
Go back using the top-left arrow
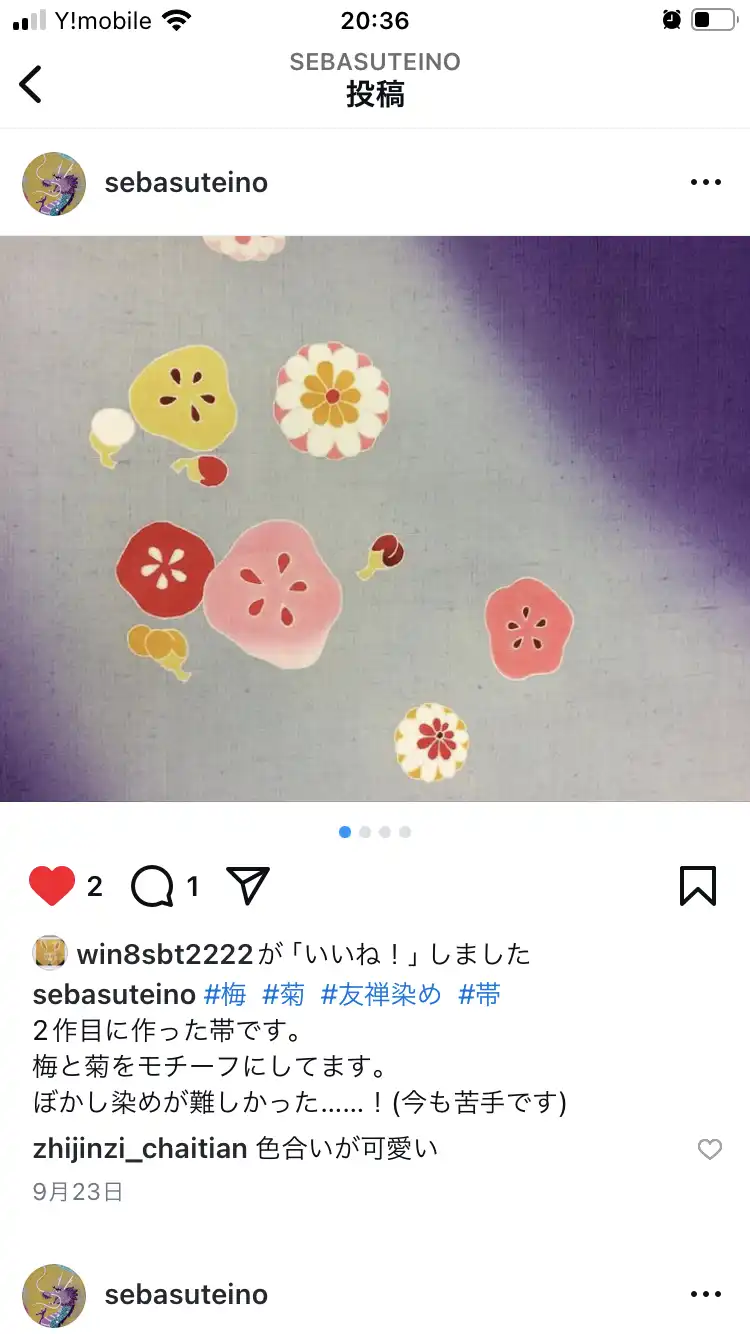point(31,84)
